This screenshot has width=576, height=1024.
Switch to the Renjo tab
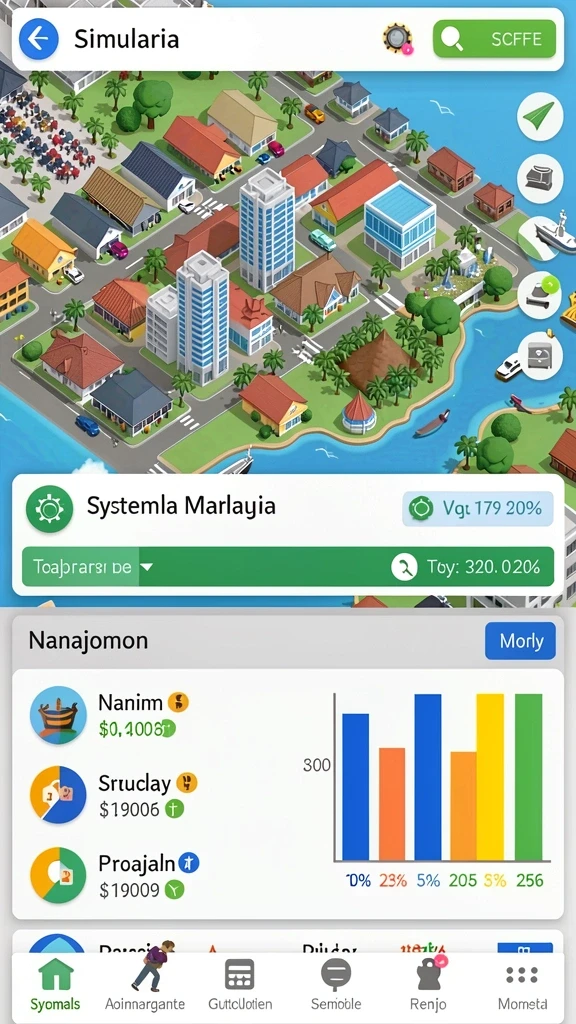coord(429,986)
